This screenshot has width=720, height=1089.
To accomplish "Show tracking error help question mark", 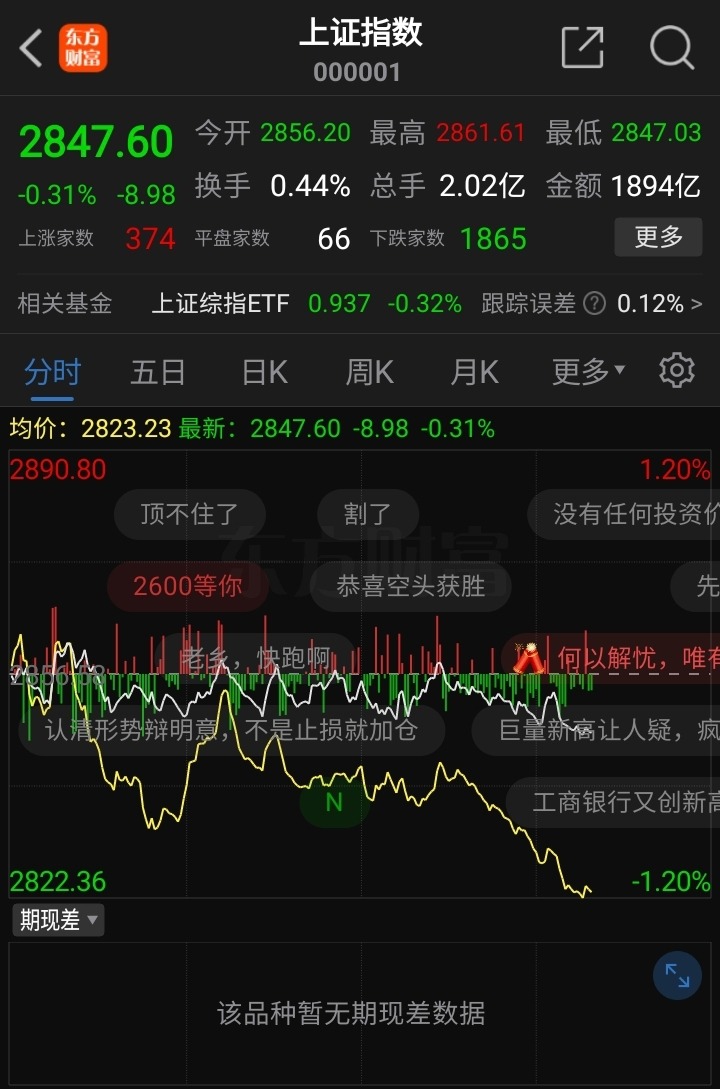I will pos(594,303).
